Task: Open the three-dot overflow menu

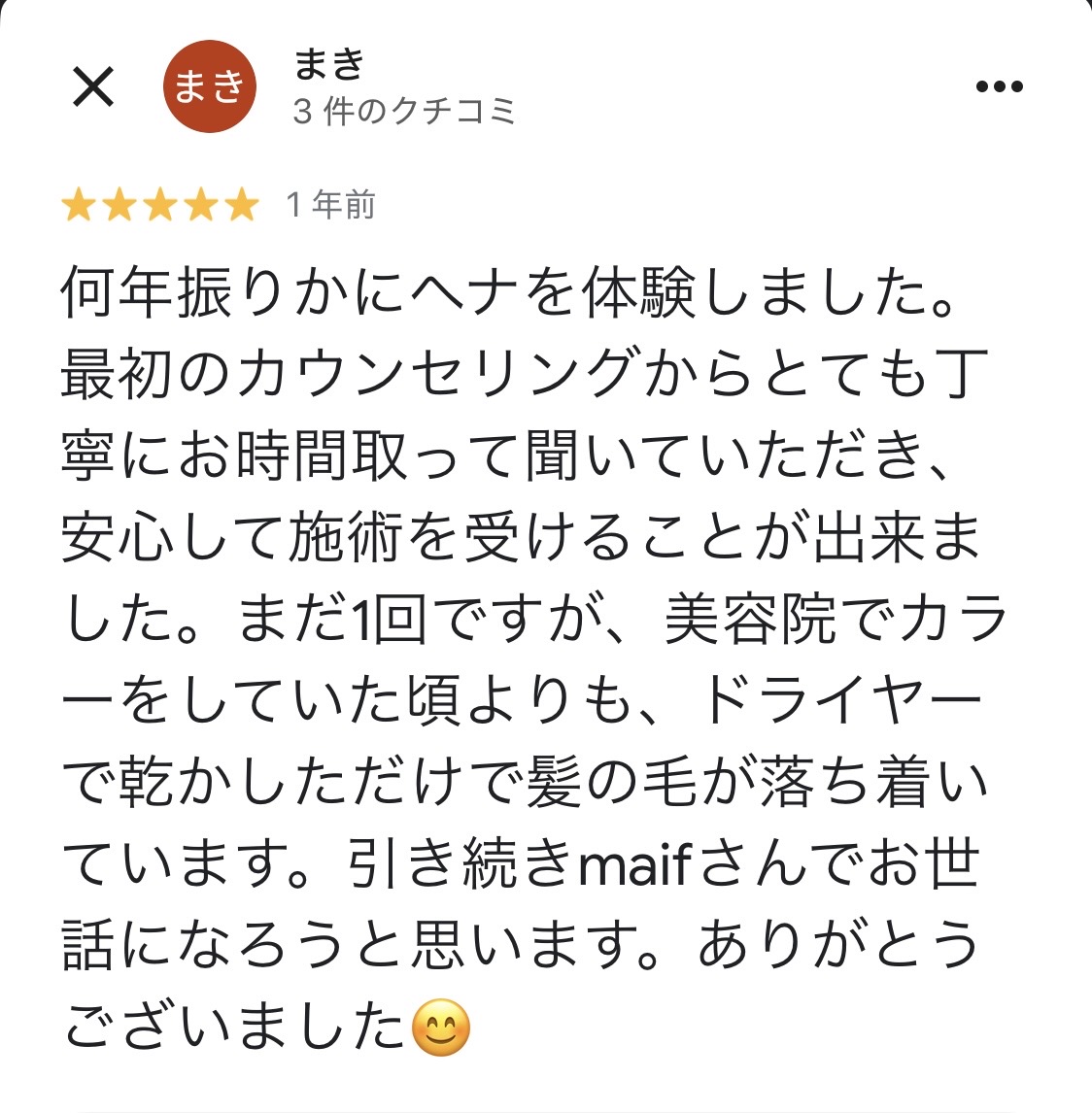Action: 999,87
